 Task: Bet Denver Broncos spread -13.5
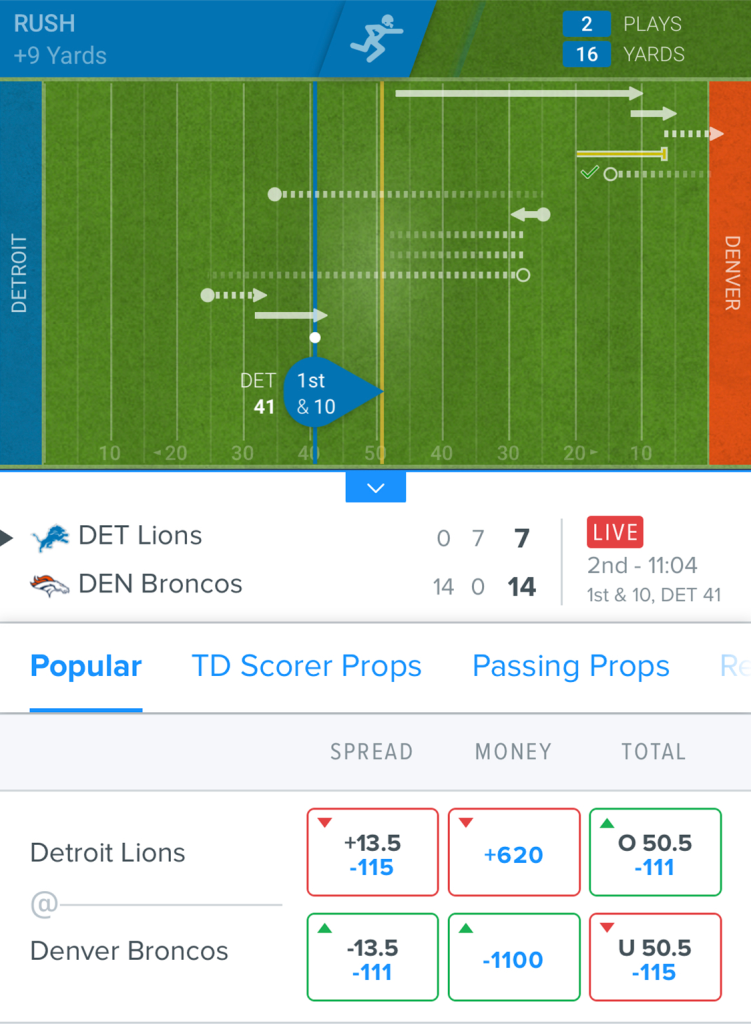click(x=372, y=957)
